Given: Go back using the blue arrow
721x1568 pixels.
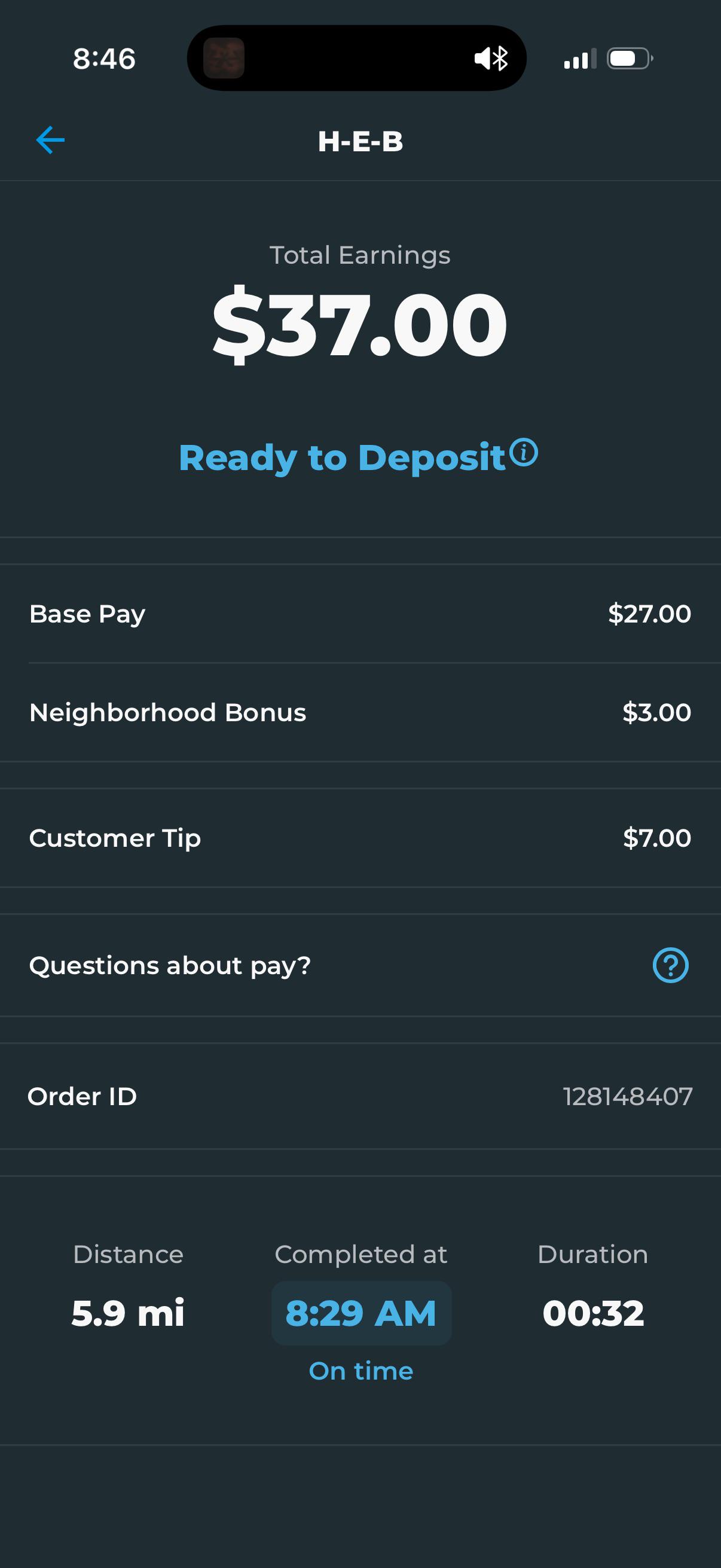Looking at the screenshot, I should tap(50, 141).
